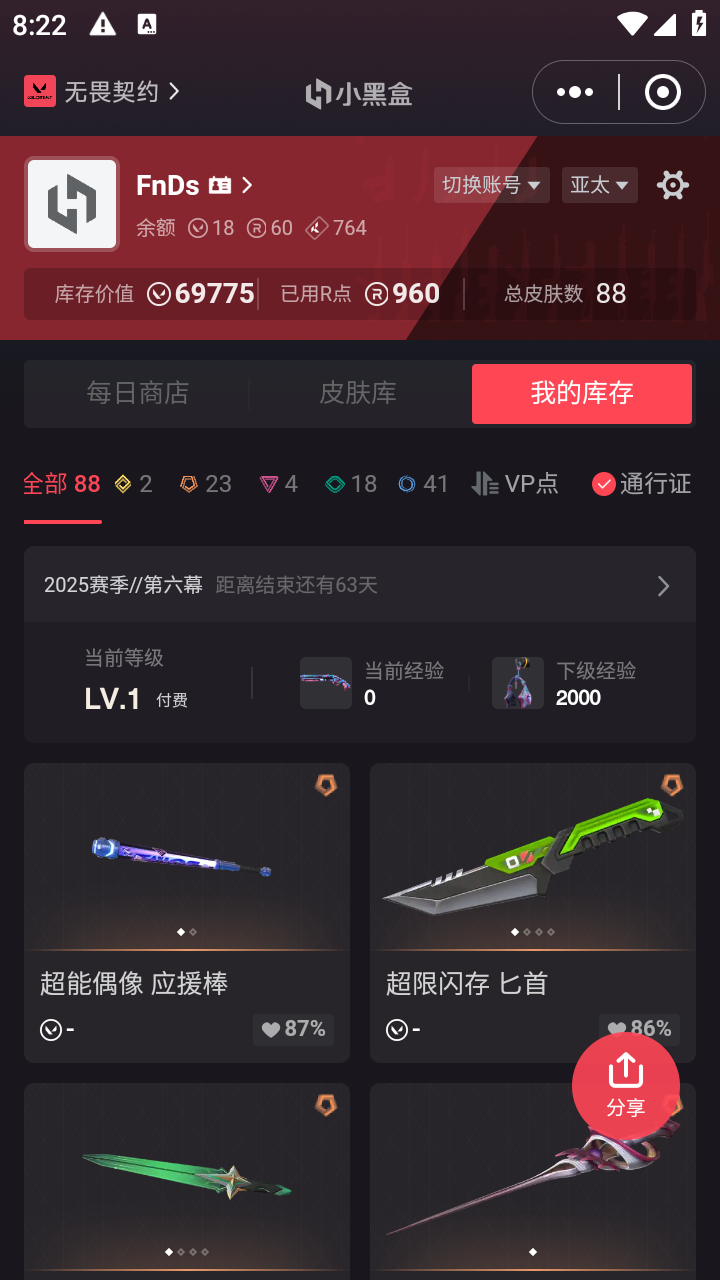Screen dimensions: 720x1280
Task: Select the 我的库存 tab
Action: [x=582, y=393]
